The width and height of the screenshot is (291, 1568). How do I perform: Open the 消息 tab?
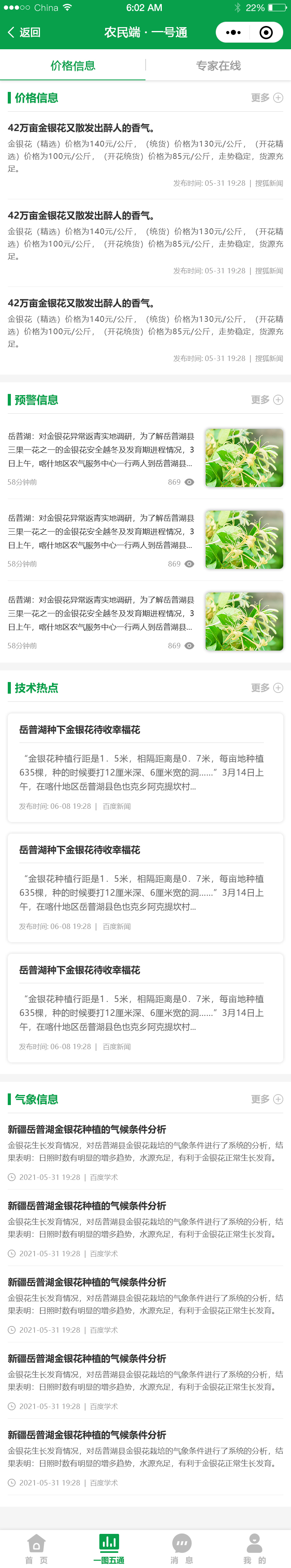coord(182,1549)
